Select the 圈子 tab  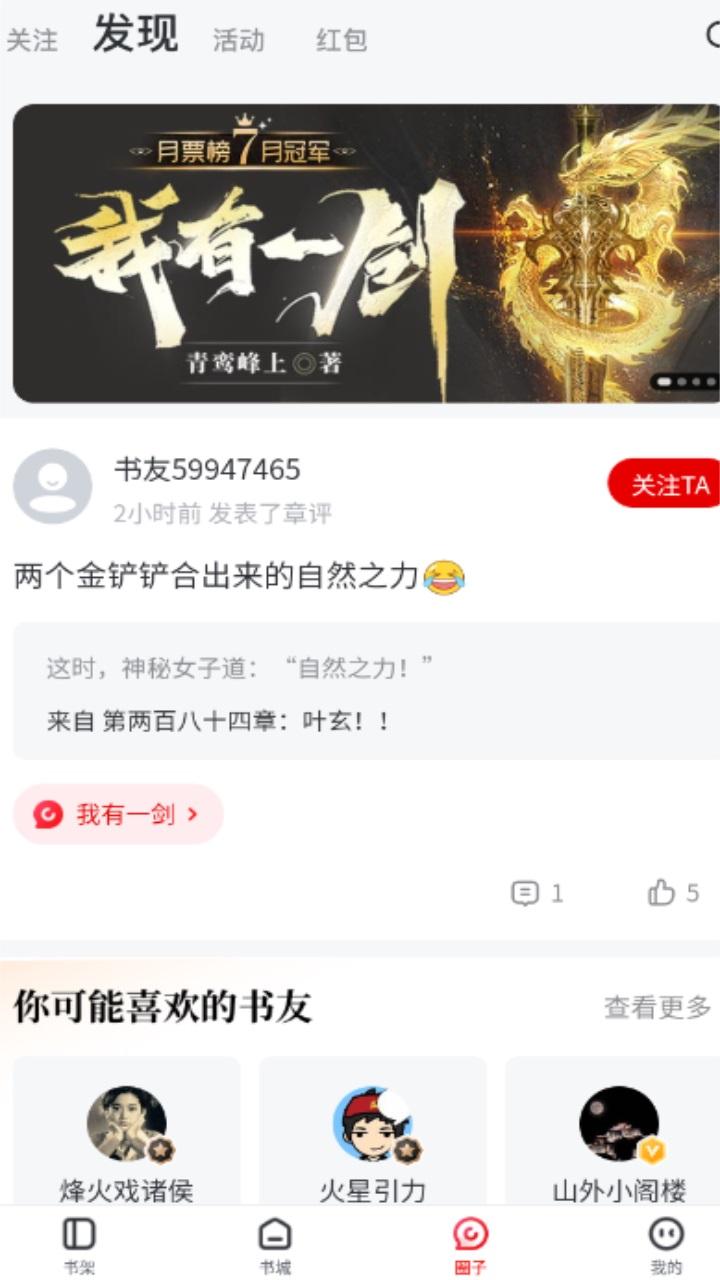click(470, 1244)
